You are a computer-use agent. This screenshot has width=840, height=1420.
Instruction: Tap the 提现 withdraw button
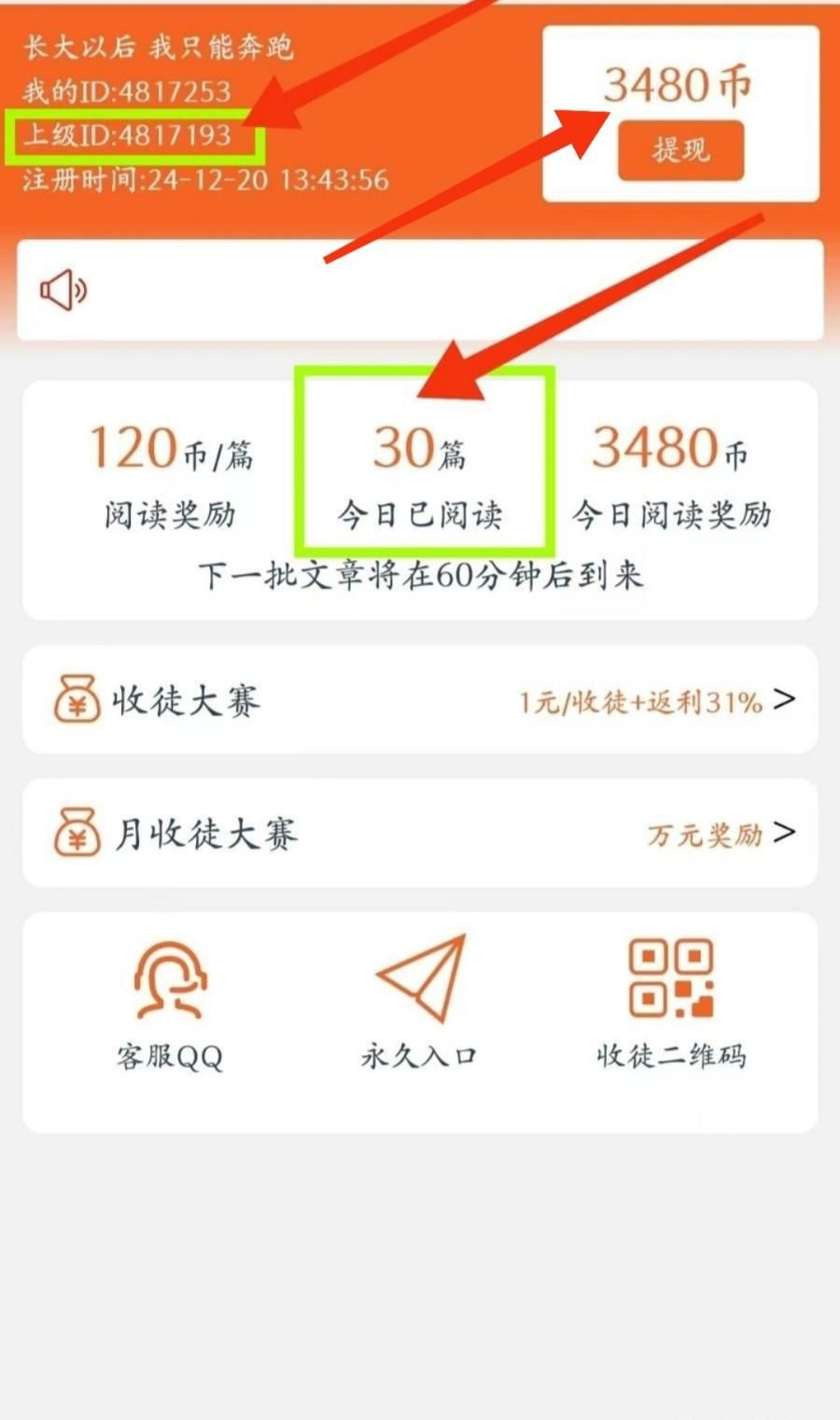coord(680,150)
